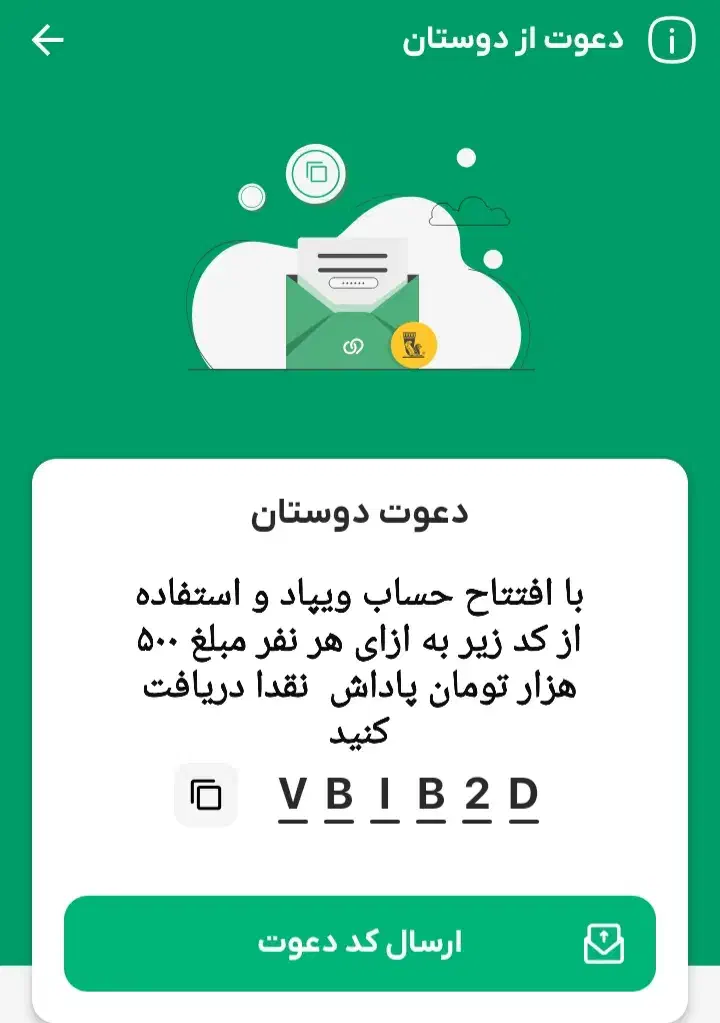Tap the letter V in the referral code
This screenshot has width=720, height=1023.
294,793
